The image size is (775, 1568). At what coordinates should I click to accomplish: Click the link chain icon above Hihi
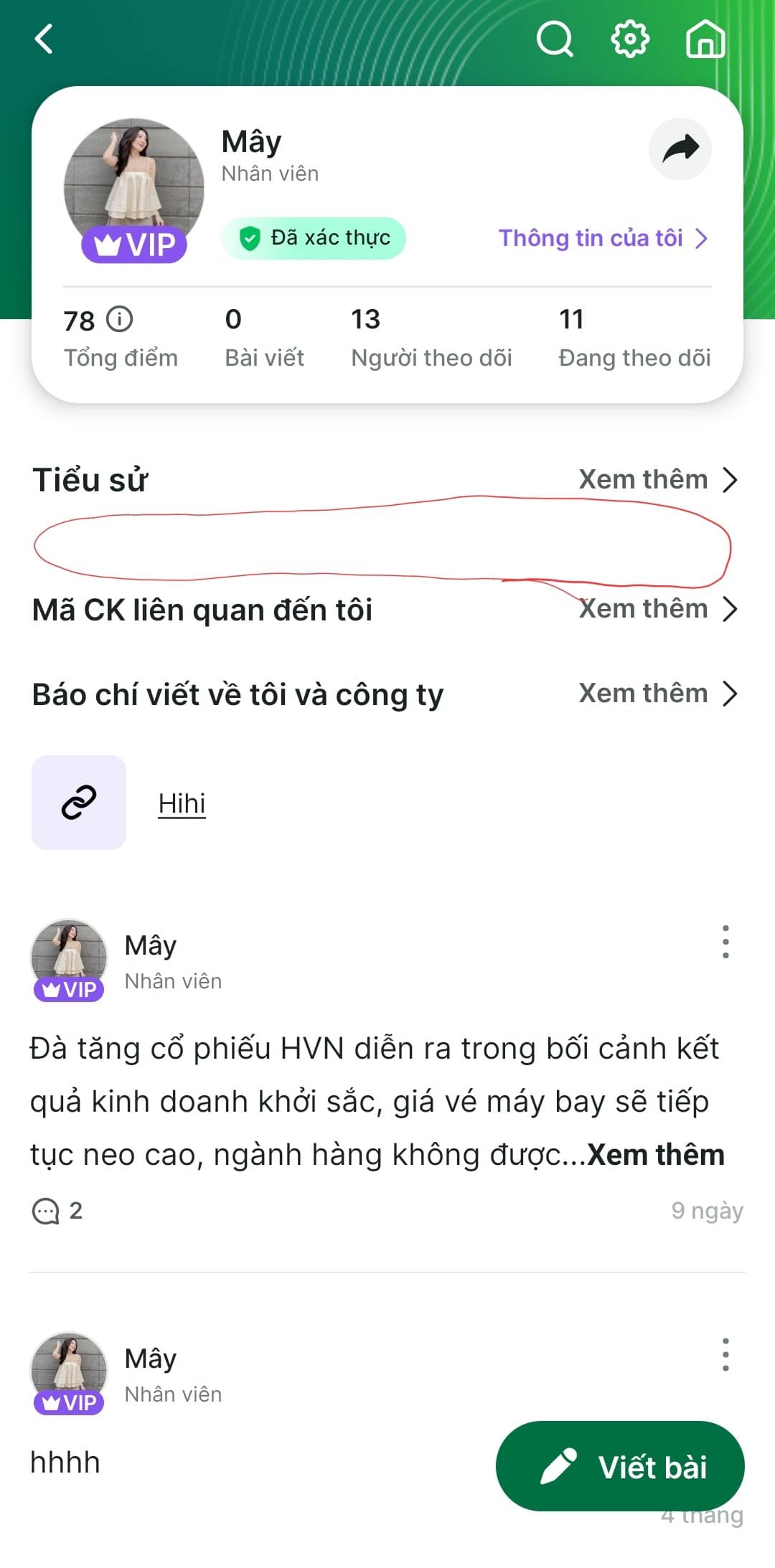(79, 802)
